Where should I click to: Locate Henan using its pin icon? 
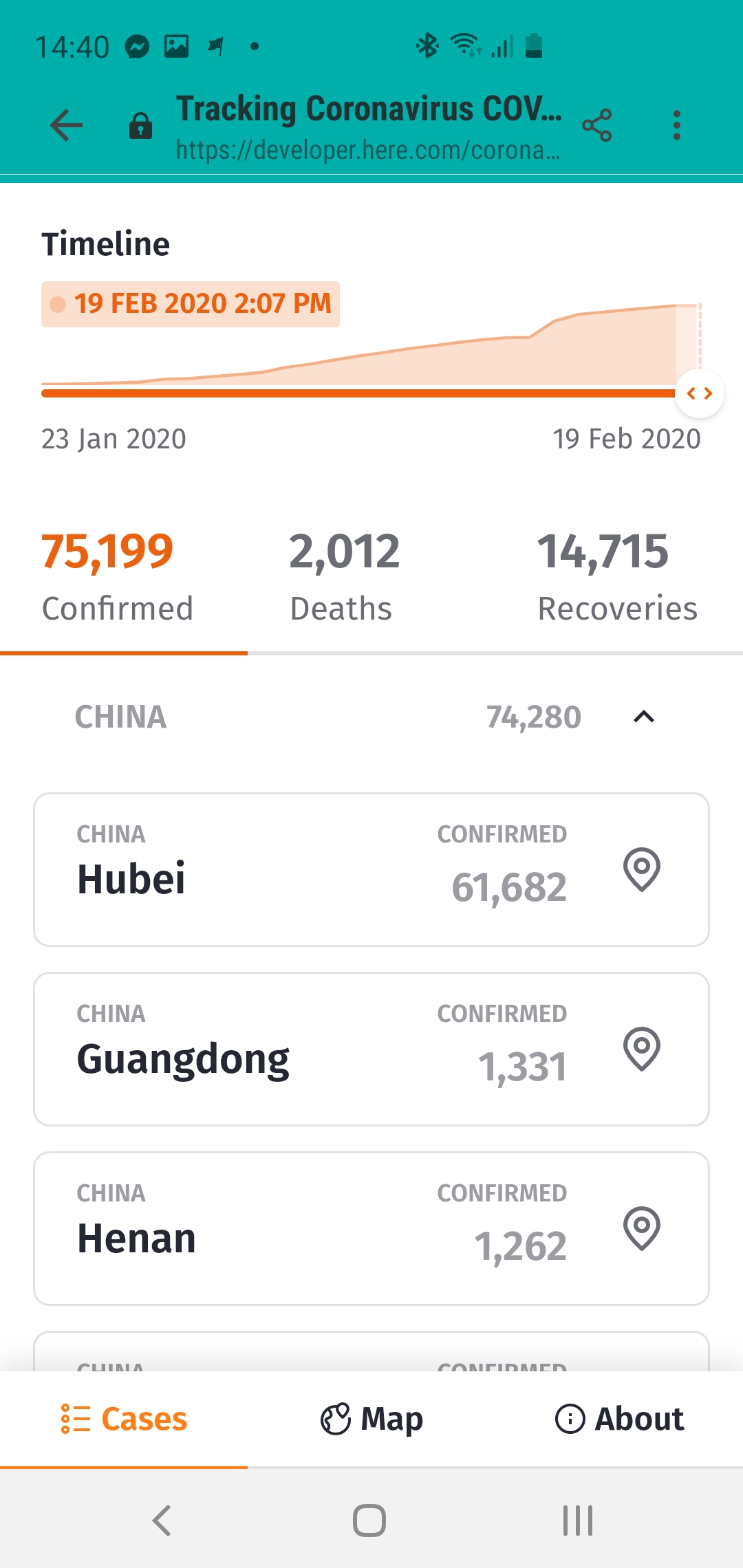pos(642,1229)
